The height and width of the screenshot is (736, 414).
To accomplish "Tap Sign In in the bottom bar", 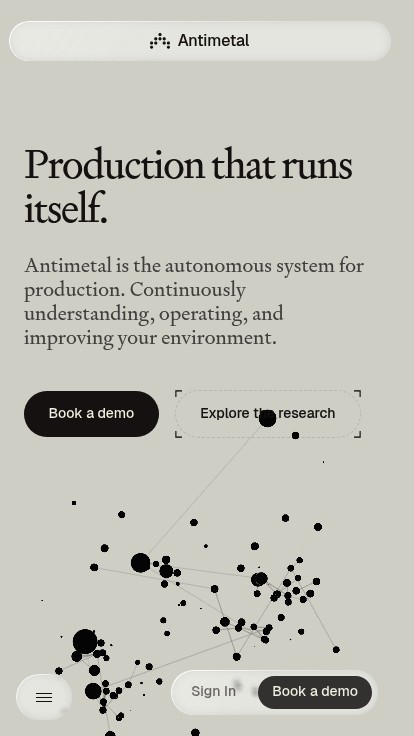I will point(214,691).
